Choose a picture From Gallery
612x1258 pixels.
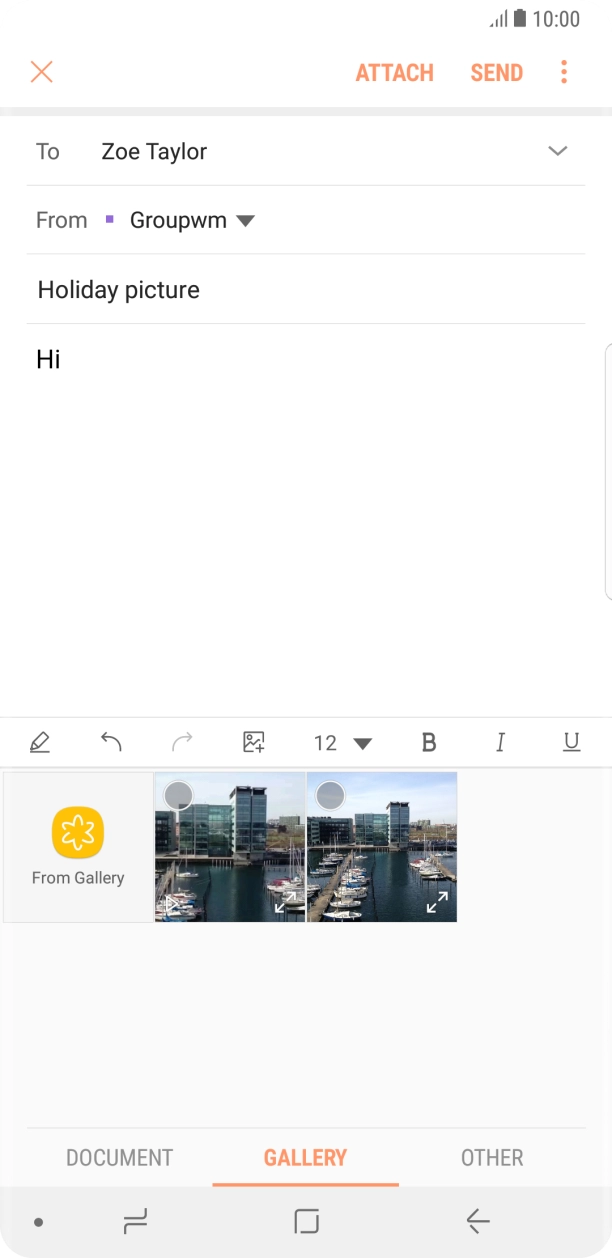coord(78,847)
